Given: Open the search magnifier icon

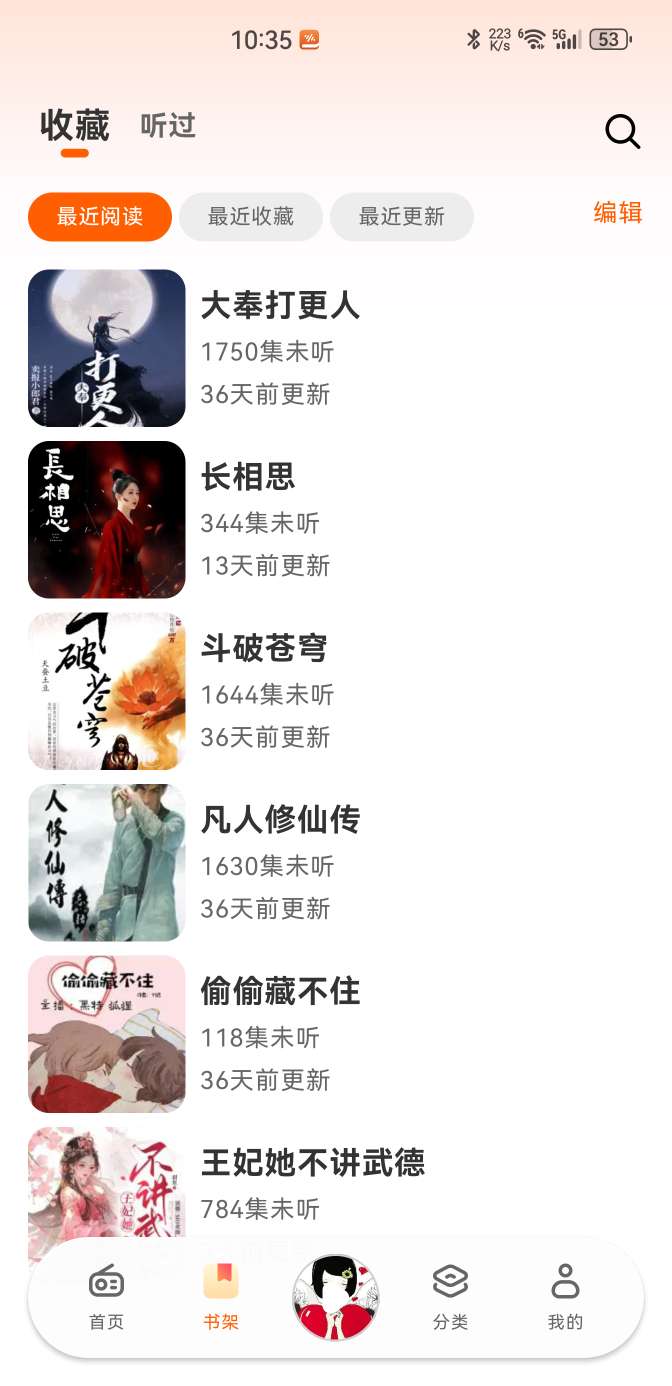Looking at the screenshot, I should (622, 131).
